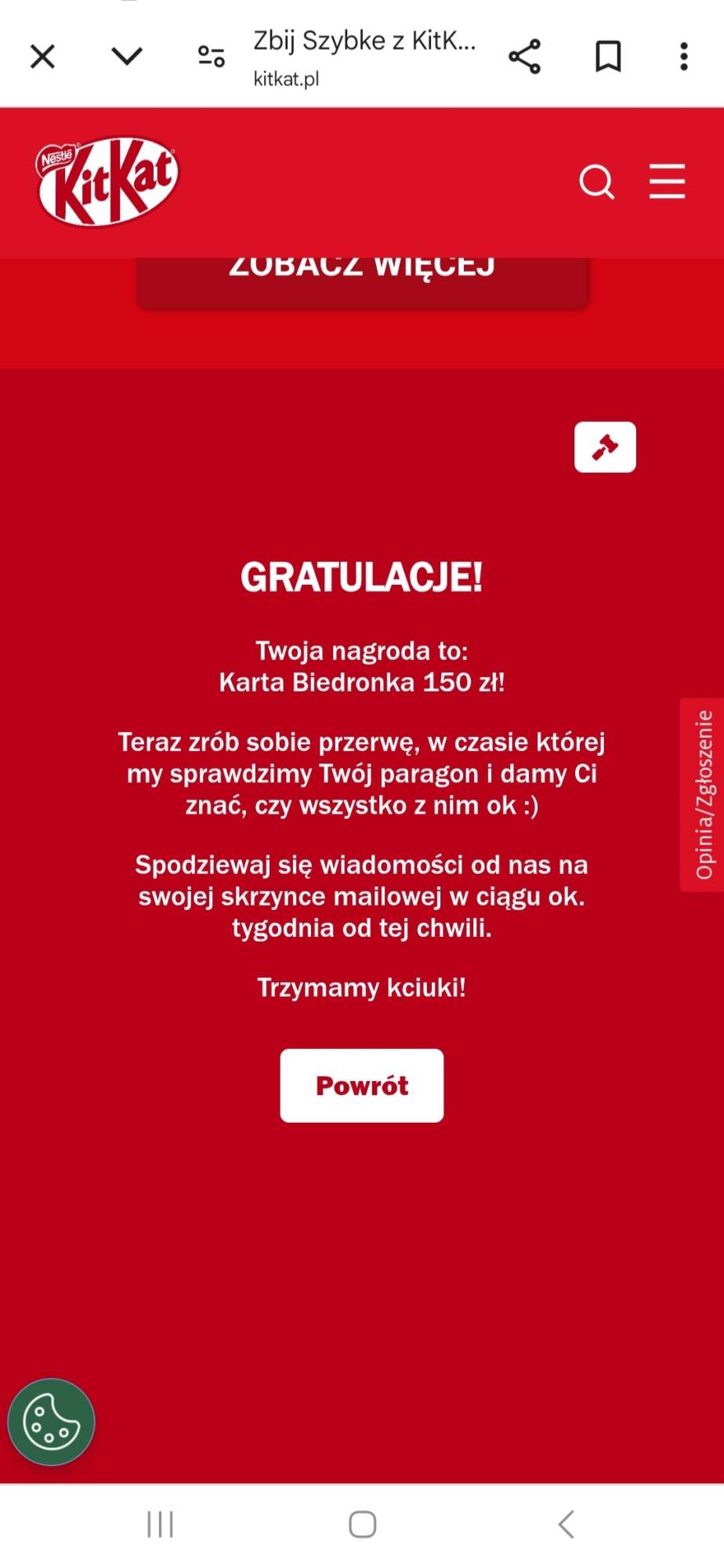Bookmark this page
724x1568 pixels.
(x=608, y=56)
